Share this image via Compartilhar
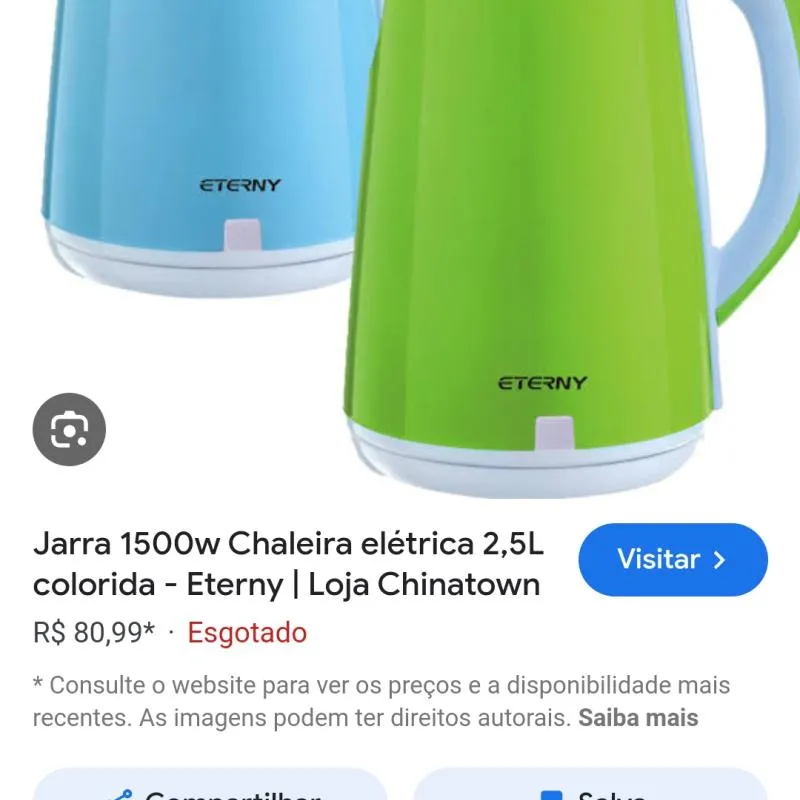This screenshot has width=800, height=800. click(210, 788)
